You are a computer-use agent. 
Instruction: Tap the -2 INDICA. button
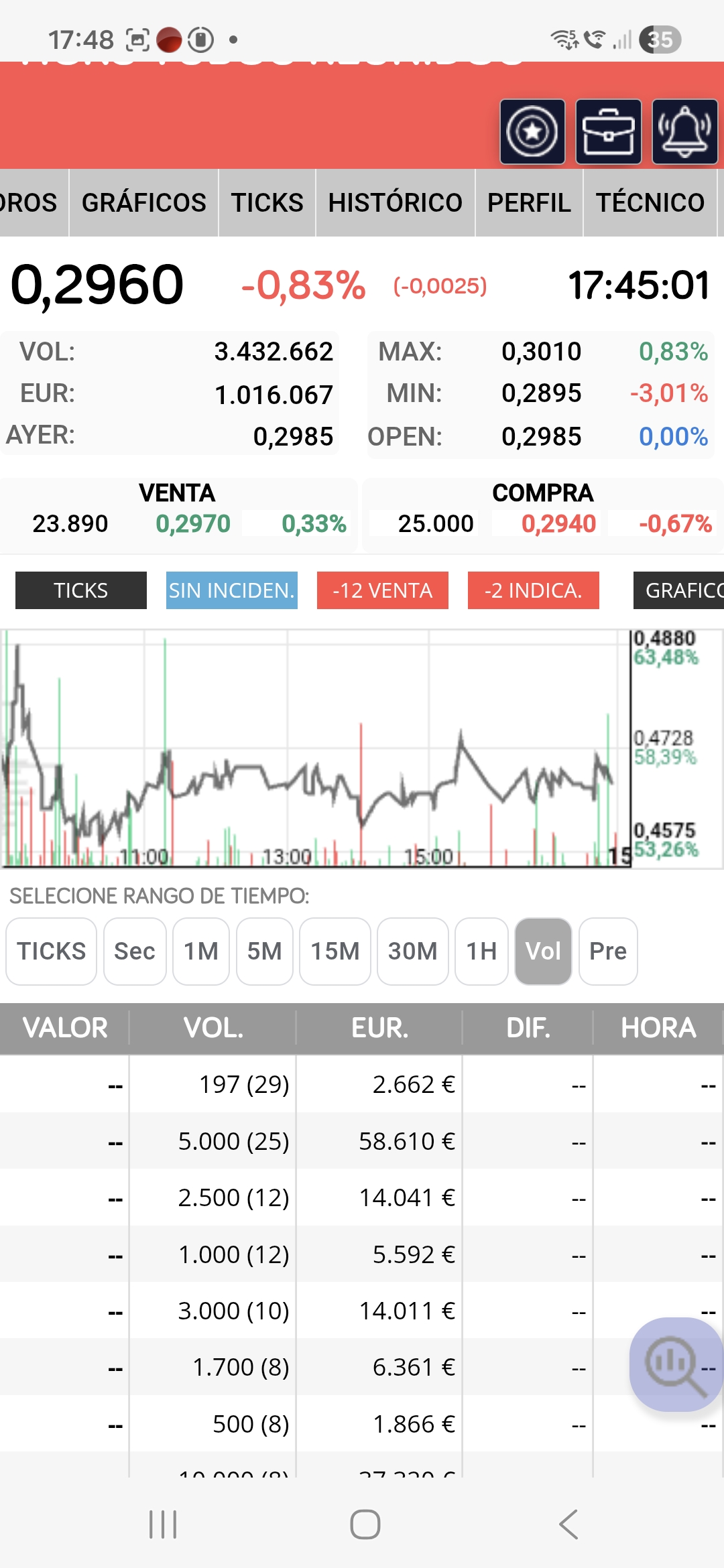[x=533, y=590]
